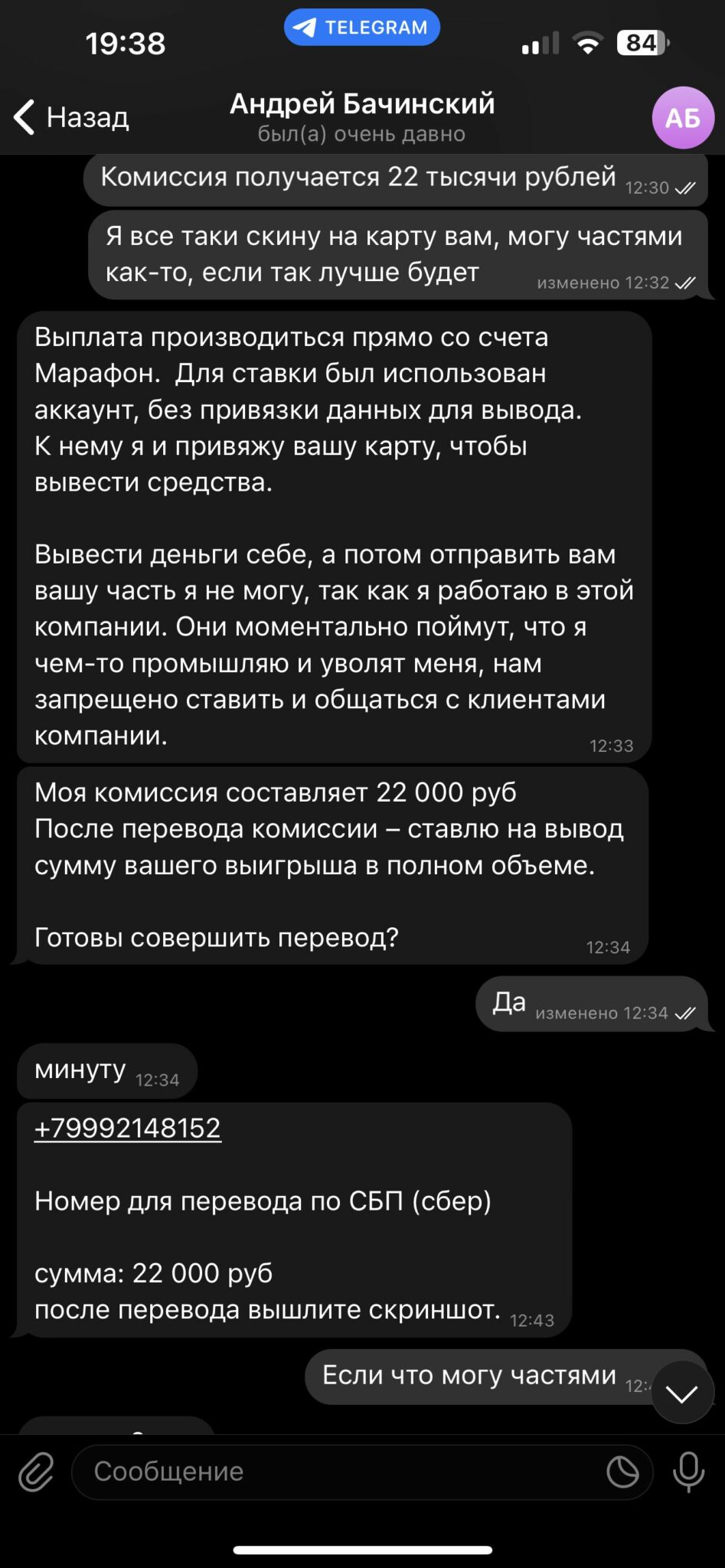Image resolution: width=725 pixels, height=1568 pixels.
Task: Return to Telegram via the top pill
Action: click(x=362, y=28)
